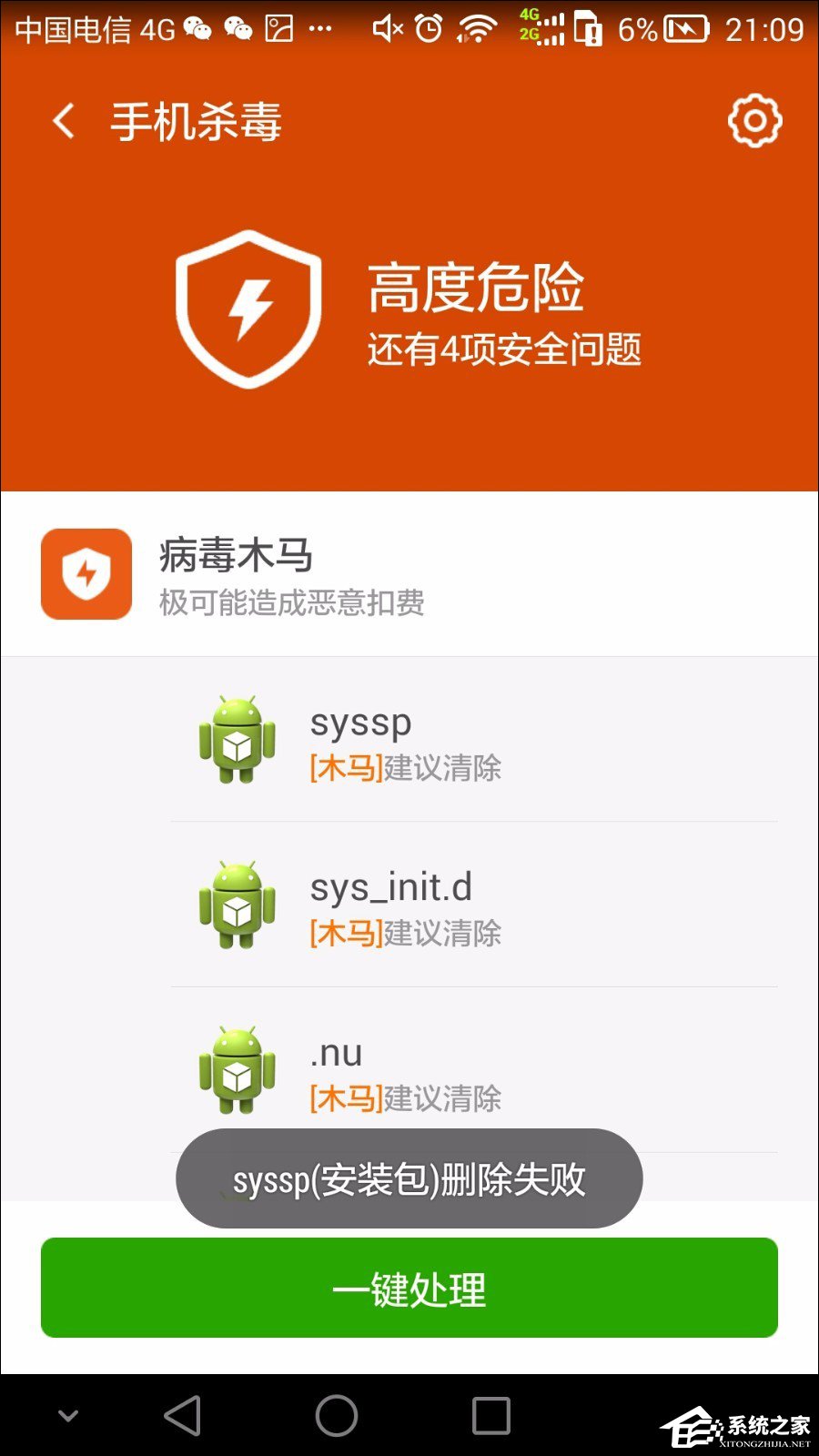Open the sys_init.d trojan entry
Viewport: 819px width, 1456px height.
click(473, 905)
